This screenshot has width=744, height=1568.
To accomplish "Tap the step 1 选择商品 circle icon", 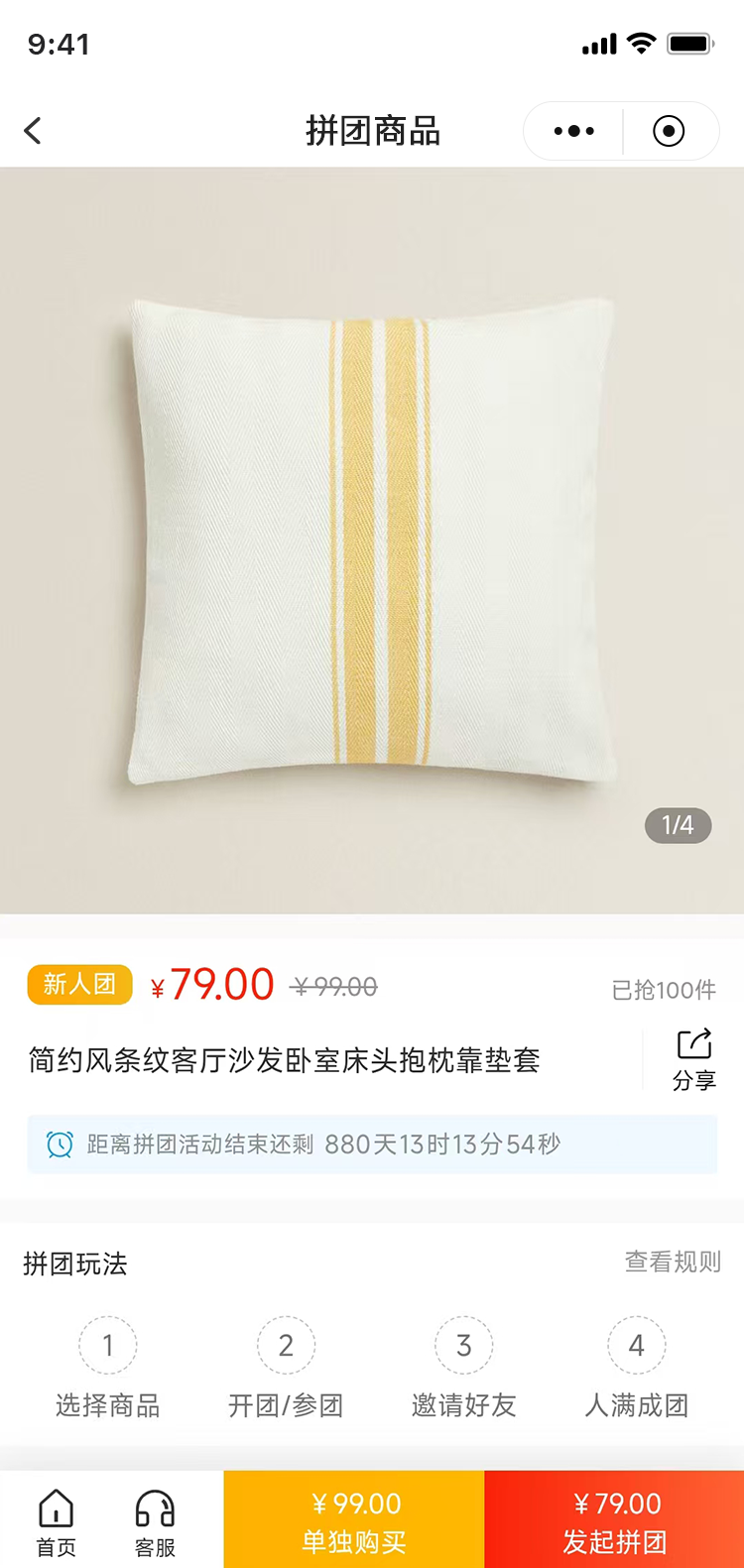I will pos(108,1344).
